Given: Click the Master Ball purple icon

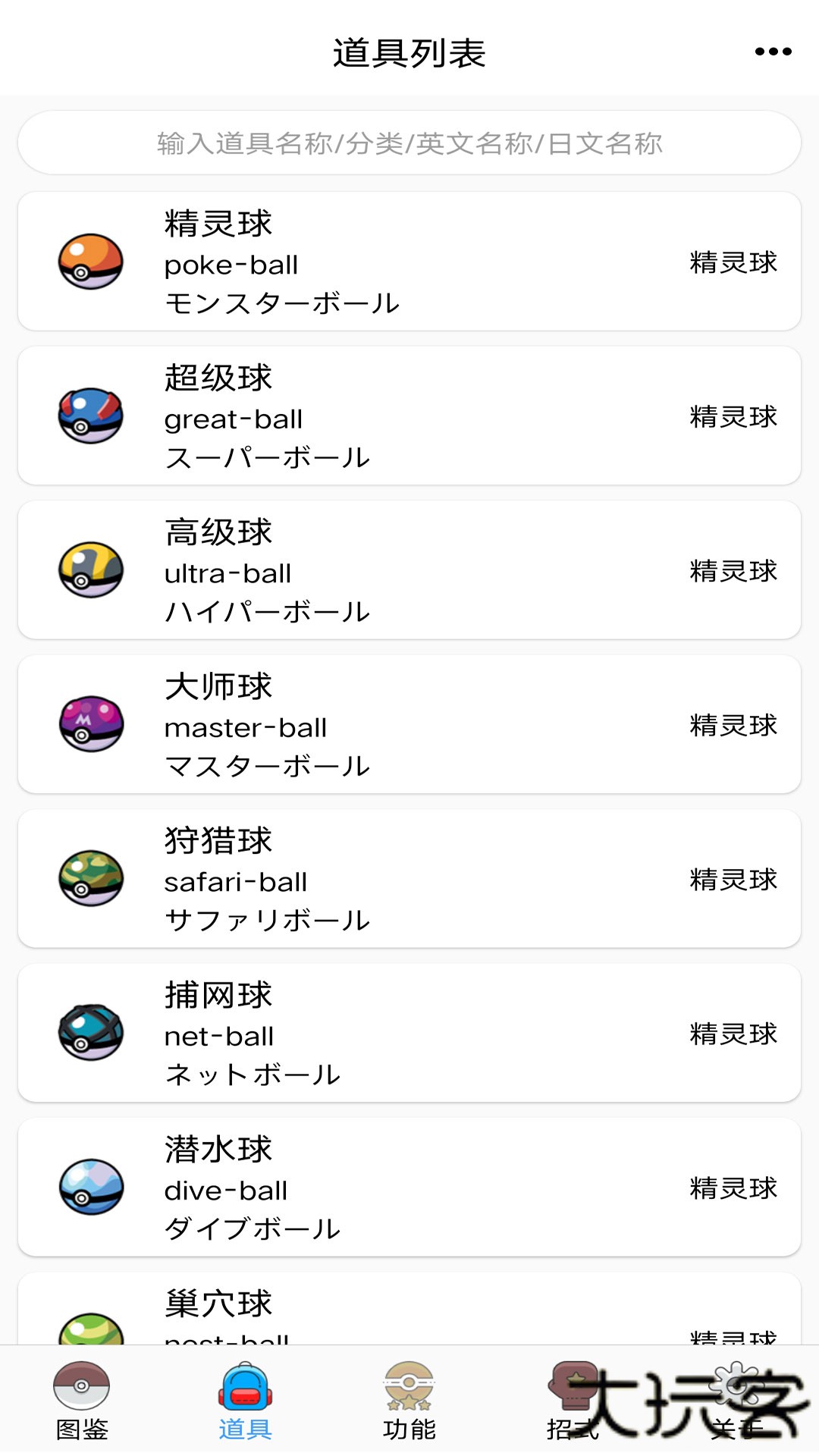Looking at the screenshot, I should 89,723.
